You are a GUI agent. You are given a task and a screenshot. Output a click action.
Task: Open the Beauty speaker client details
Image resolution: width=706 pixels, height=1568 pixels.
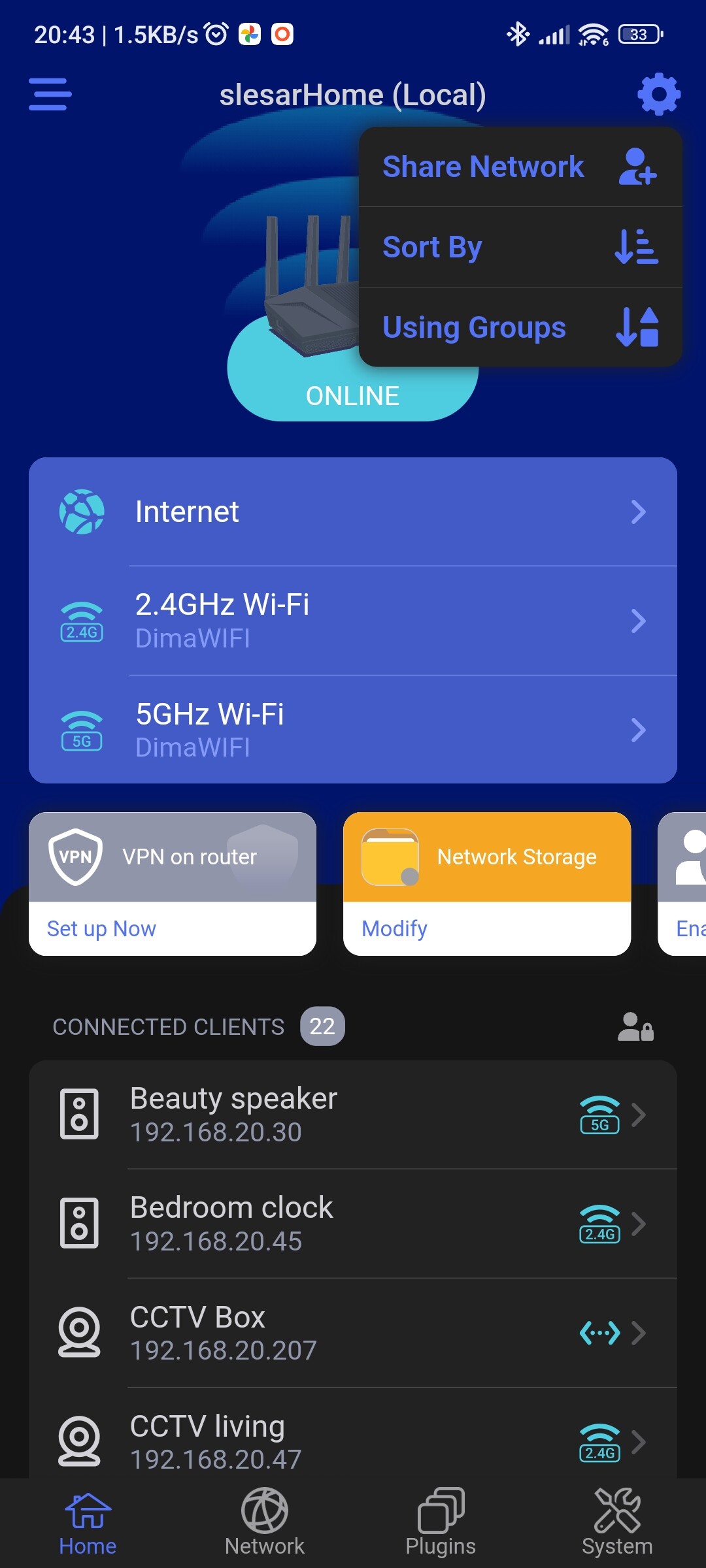[x=353, y=1115]
